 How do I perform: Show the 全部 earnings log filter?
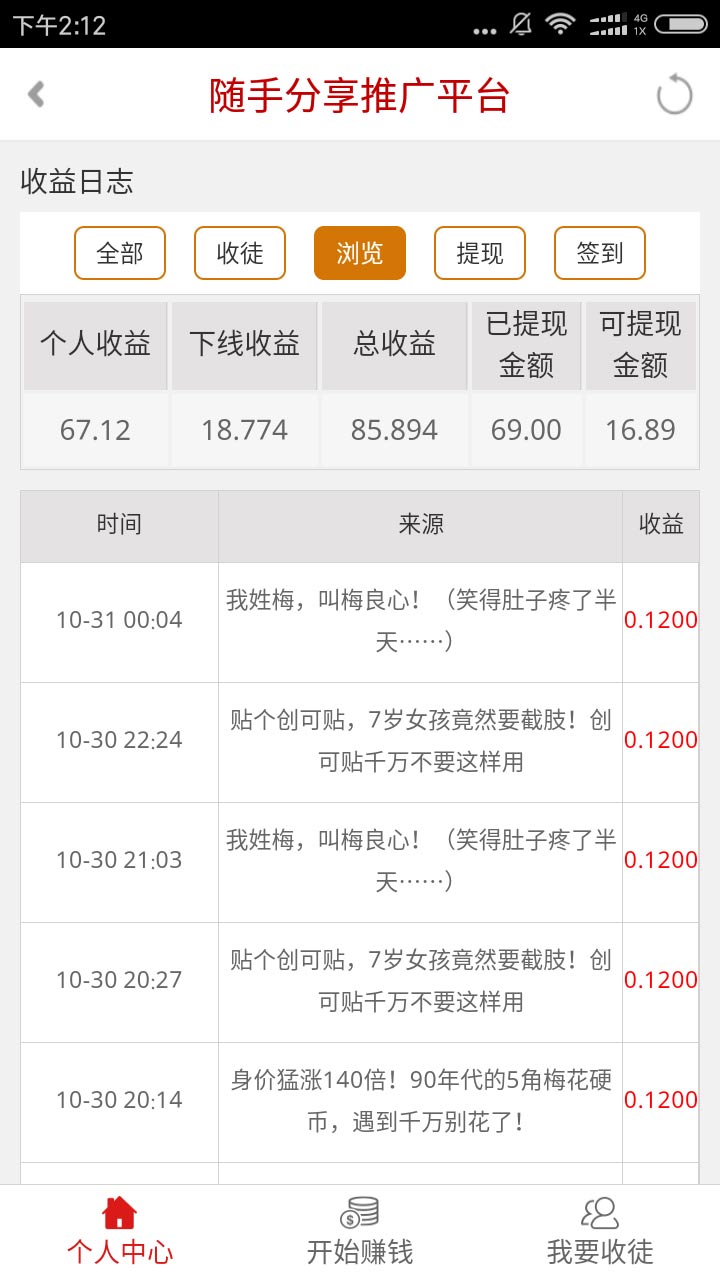[x=120, y=253]
